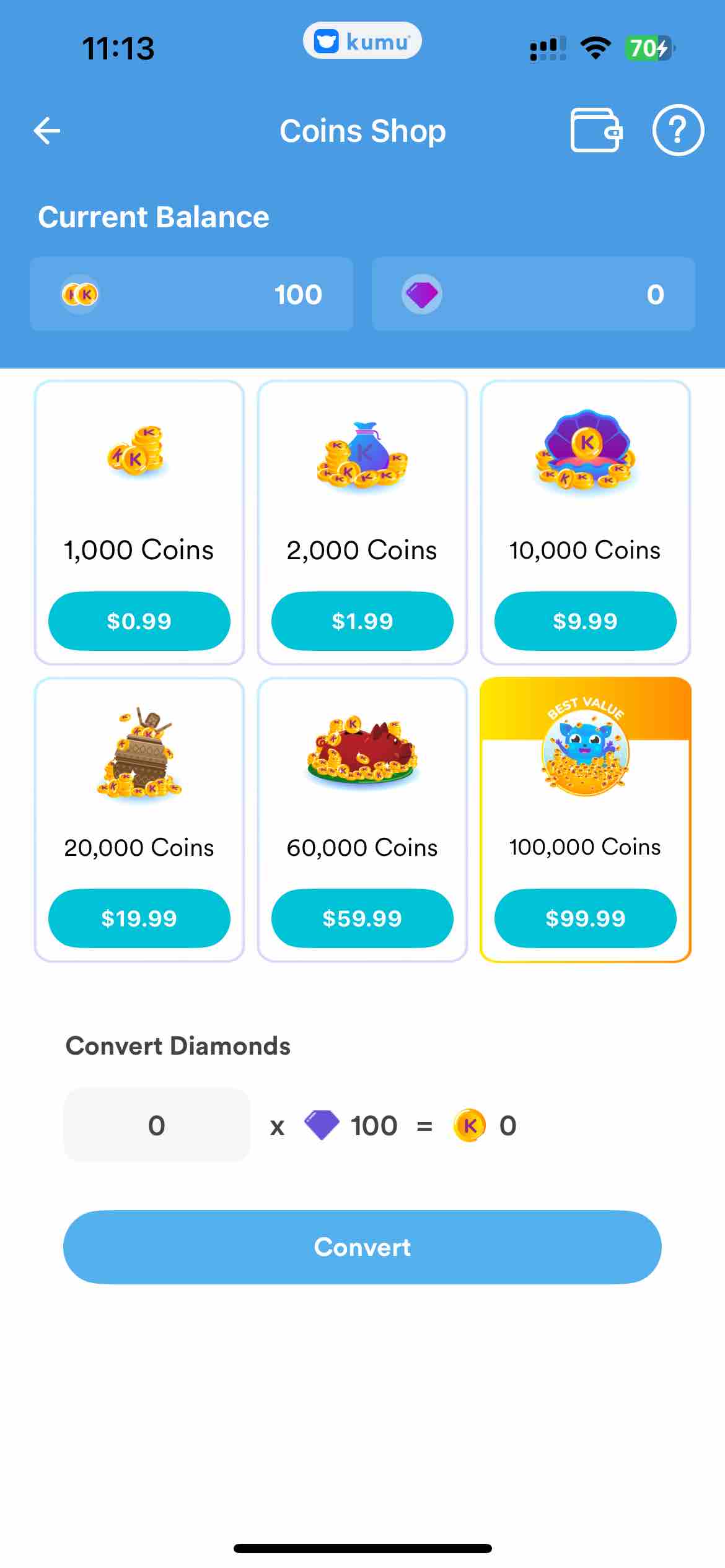Image resolution: width=725 pixels, height=1568 pixels.
Task: Purchase the $1.99 coin package
Action: [362, 621]
